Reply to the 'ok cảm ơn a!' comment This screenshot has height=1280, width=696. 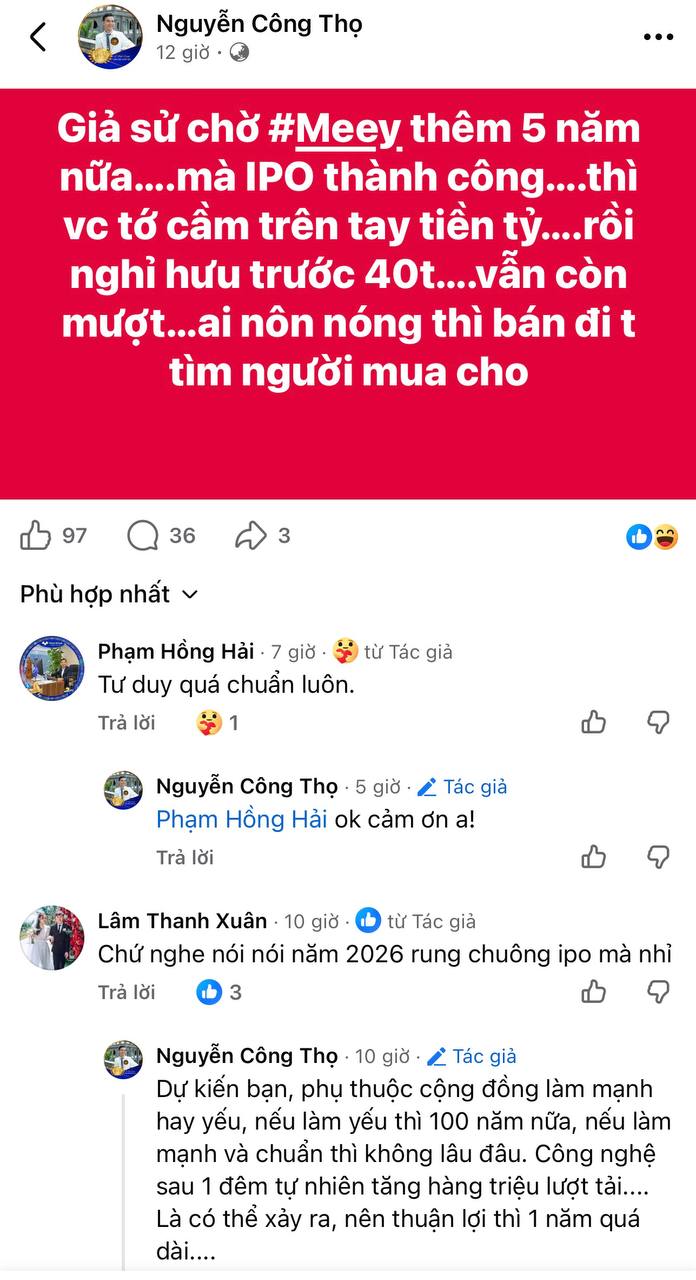point(185,857)
